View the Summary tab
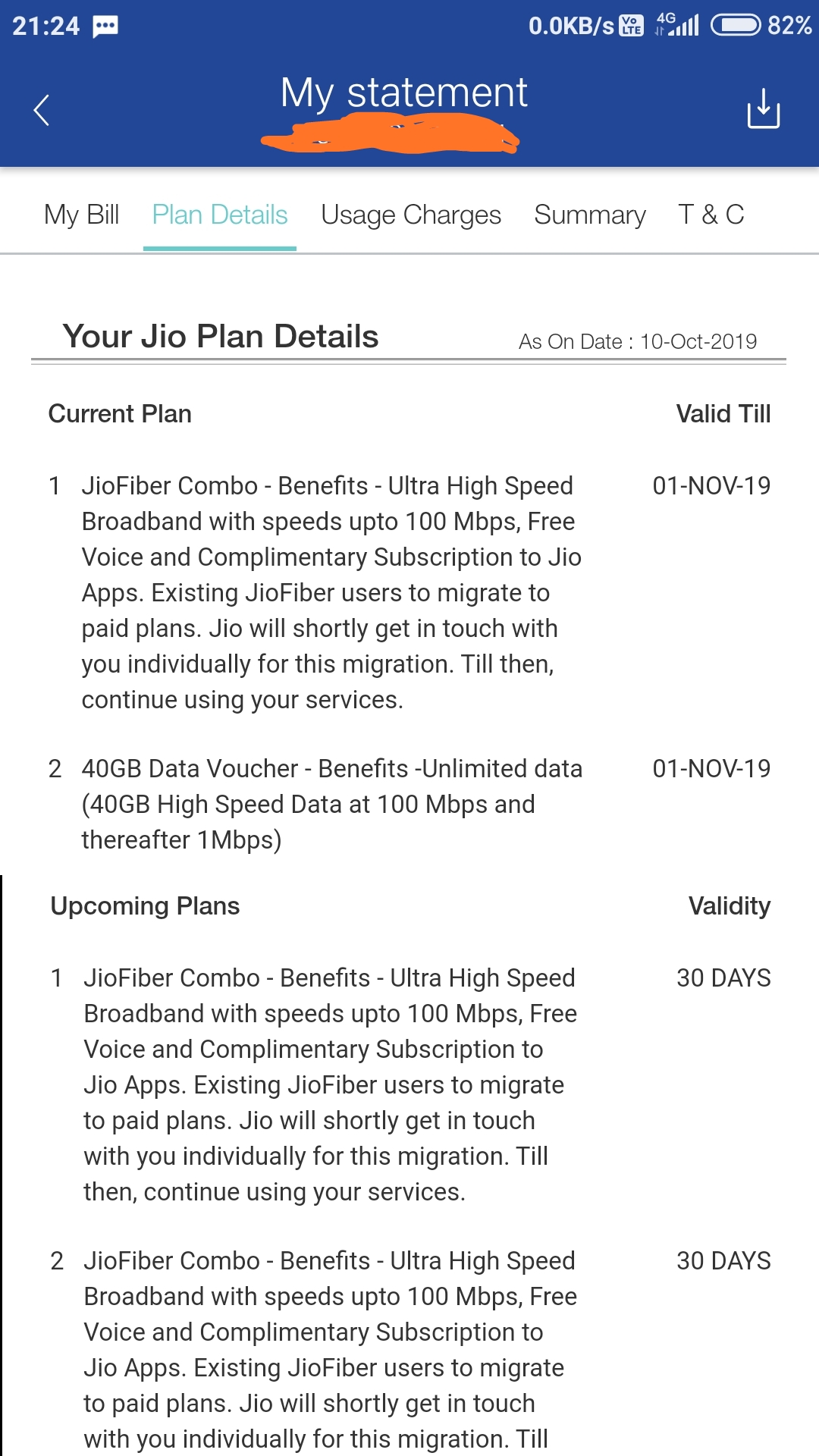819x1456 pixels. pos(590,215)
